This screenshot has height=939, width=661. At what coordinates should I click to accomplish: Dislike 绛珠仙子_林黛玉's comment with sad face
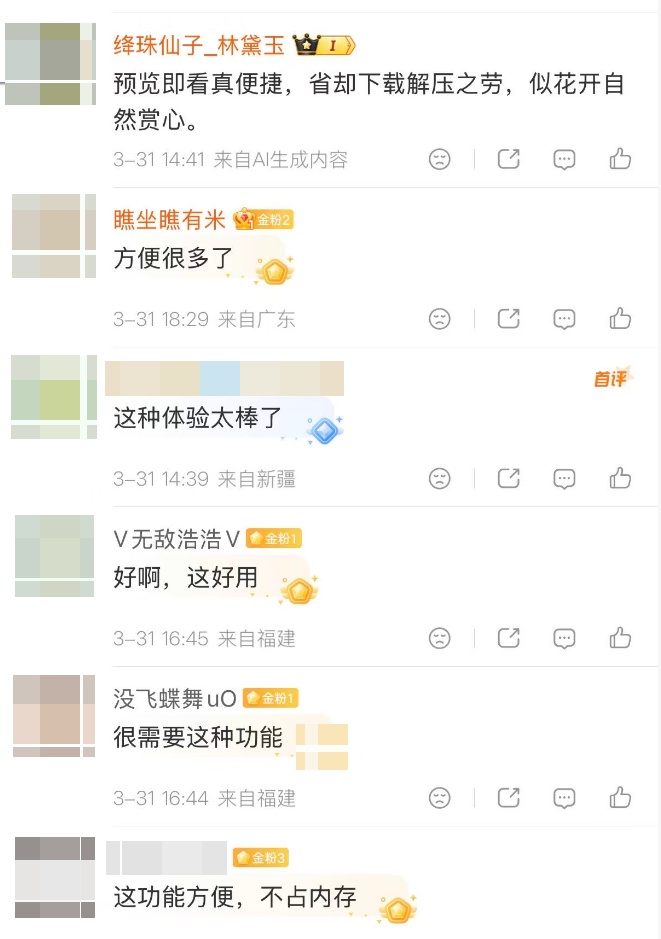[x=439, y=159]
